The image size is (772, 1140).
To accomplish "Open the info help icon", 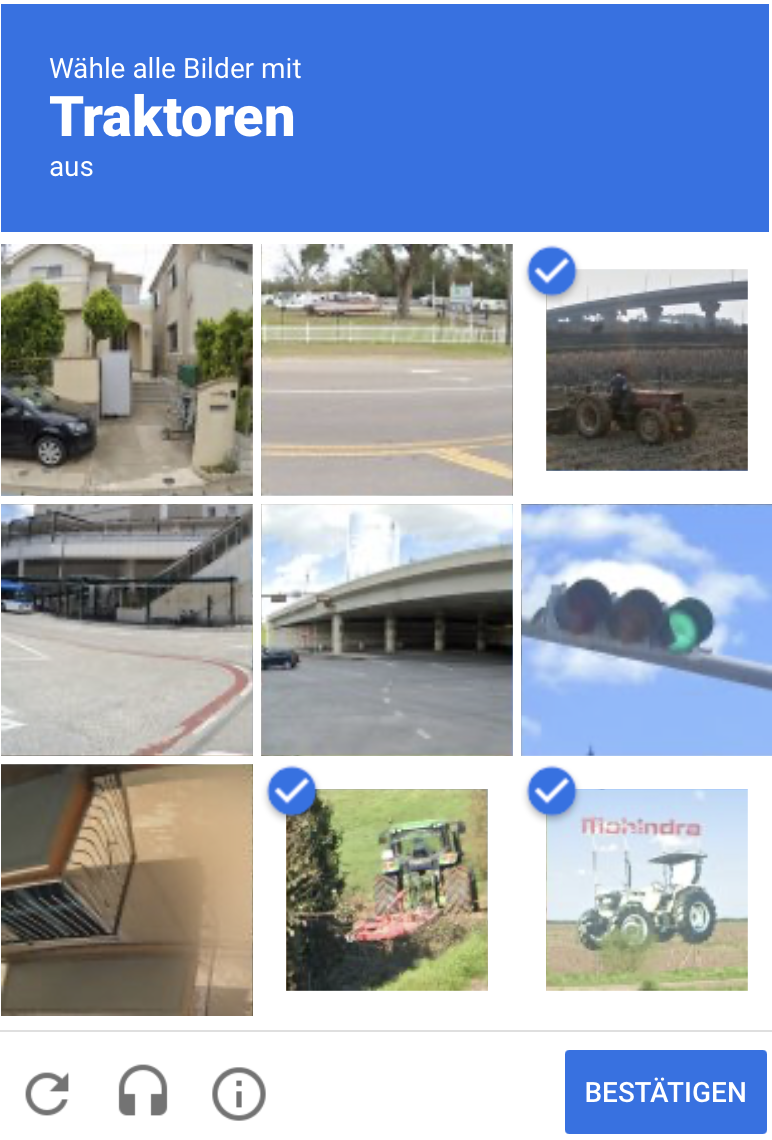I will click(x=238, y=1092).
